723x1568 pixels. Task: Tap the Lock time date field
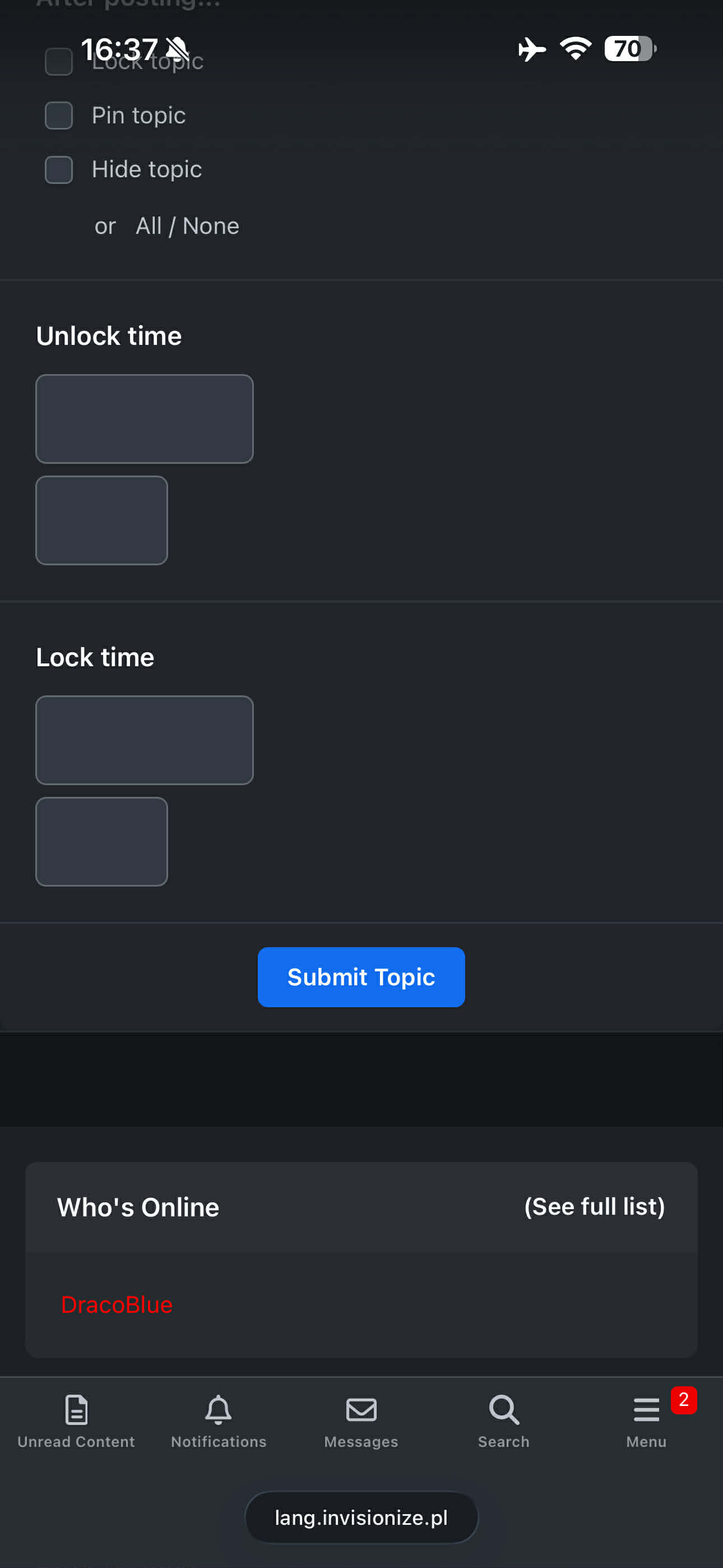(x=144, y=740)
